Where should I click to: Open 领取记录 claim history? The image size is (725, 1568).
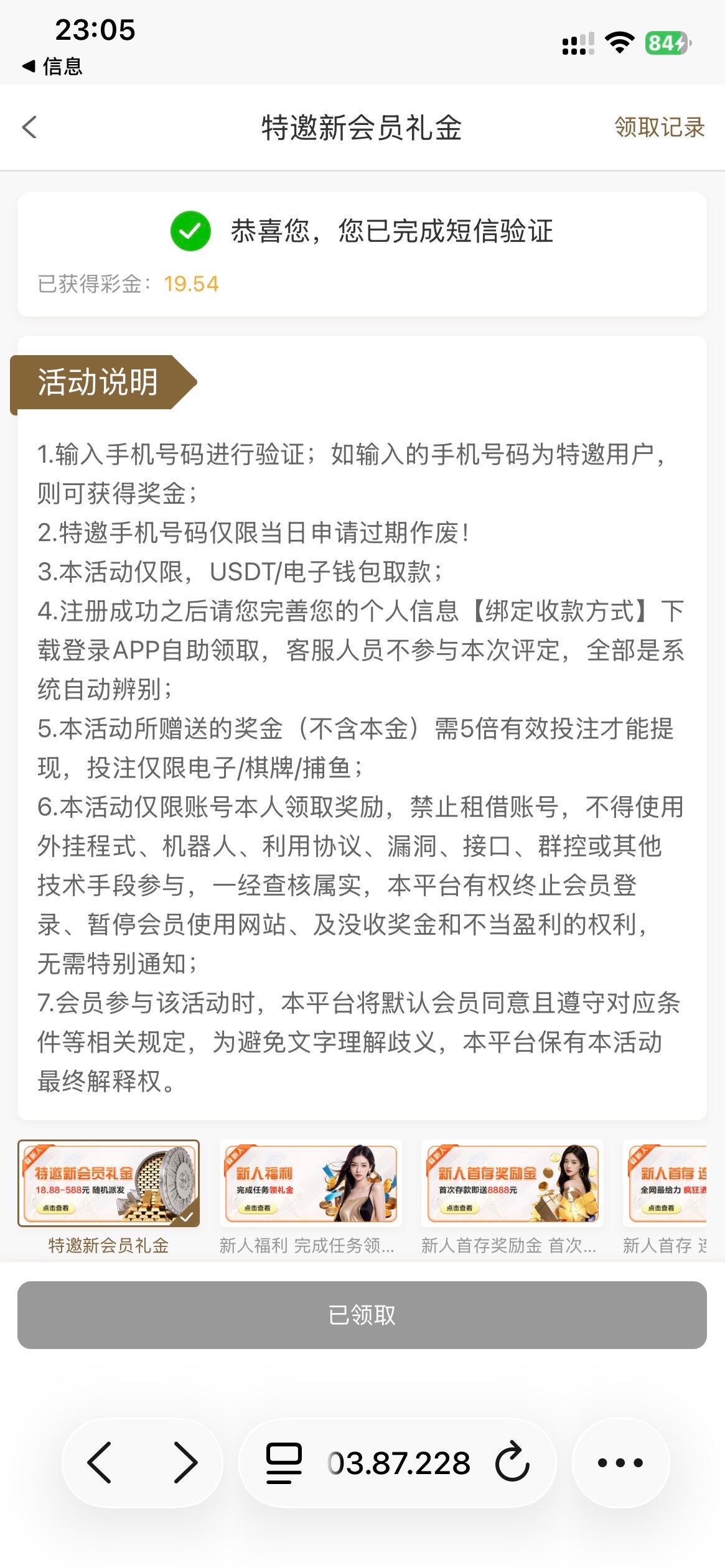[x=659, y=128]
